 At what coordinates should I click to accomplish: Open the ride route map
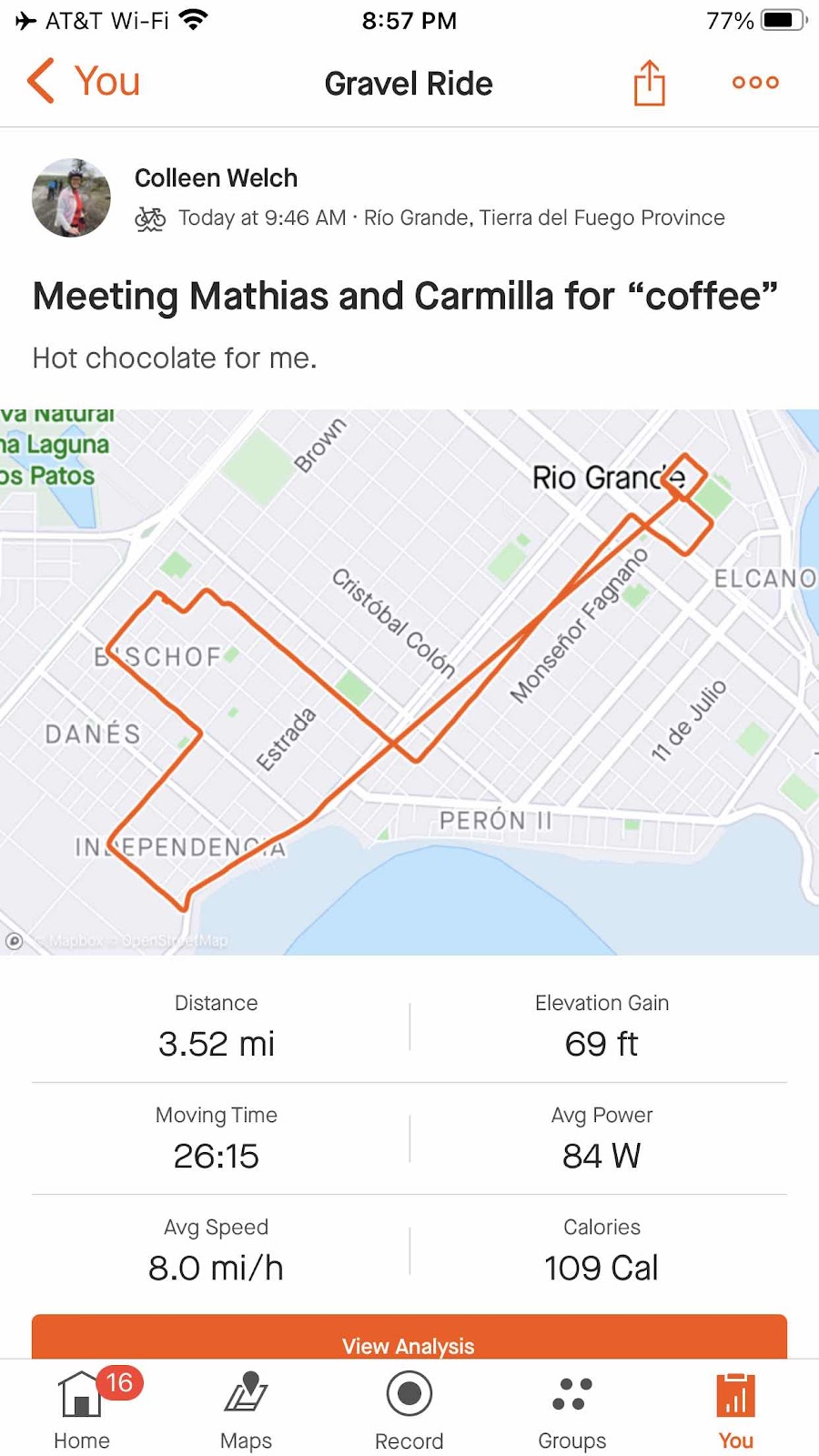(409, 682)
